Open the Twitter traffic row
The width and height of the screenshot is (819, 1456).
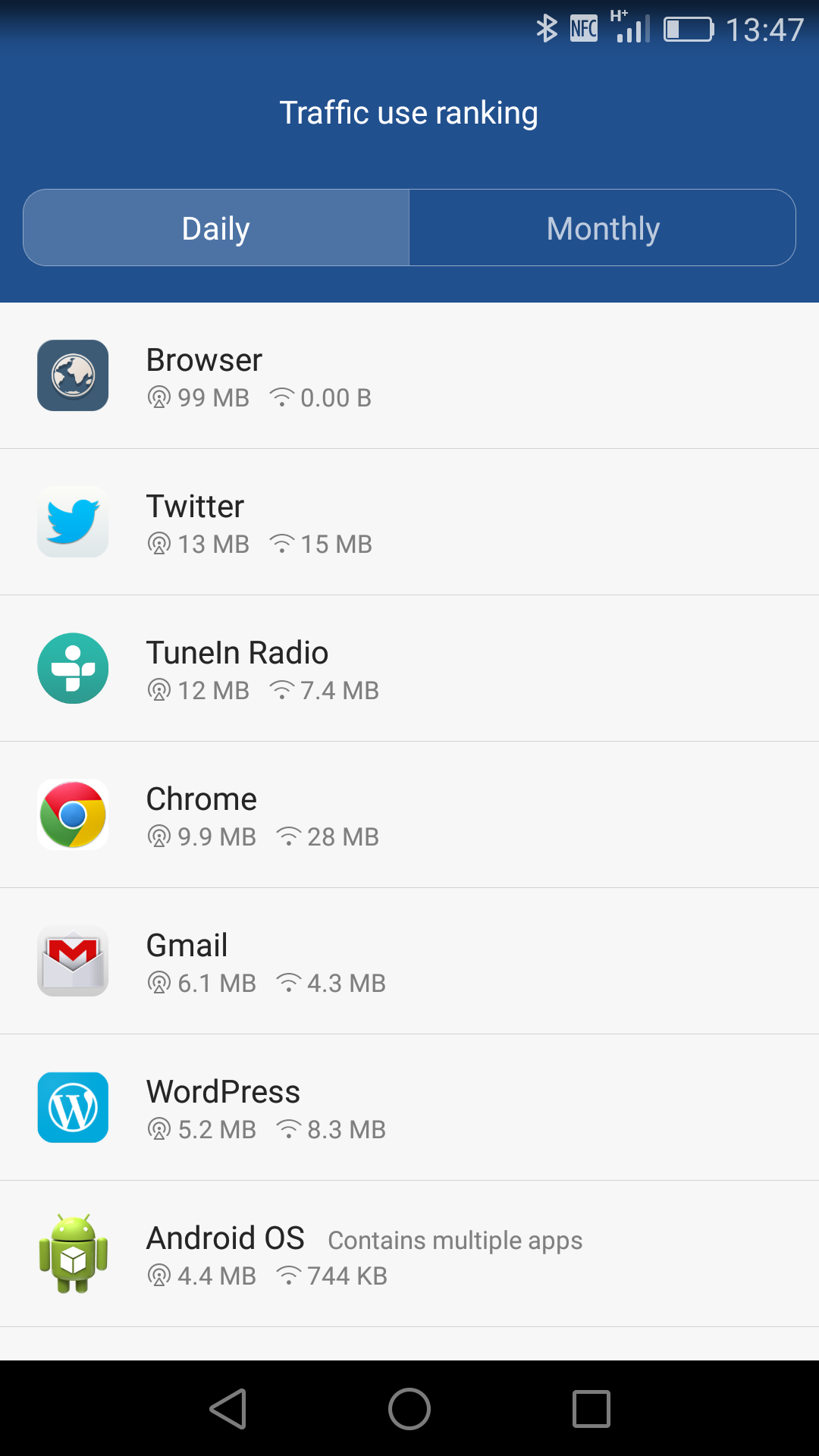409,522
